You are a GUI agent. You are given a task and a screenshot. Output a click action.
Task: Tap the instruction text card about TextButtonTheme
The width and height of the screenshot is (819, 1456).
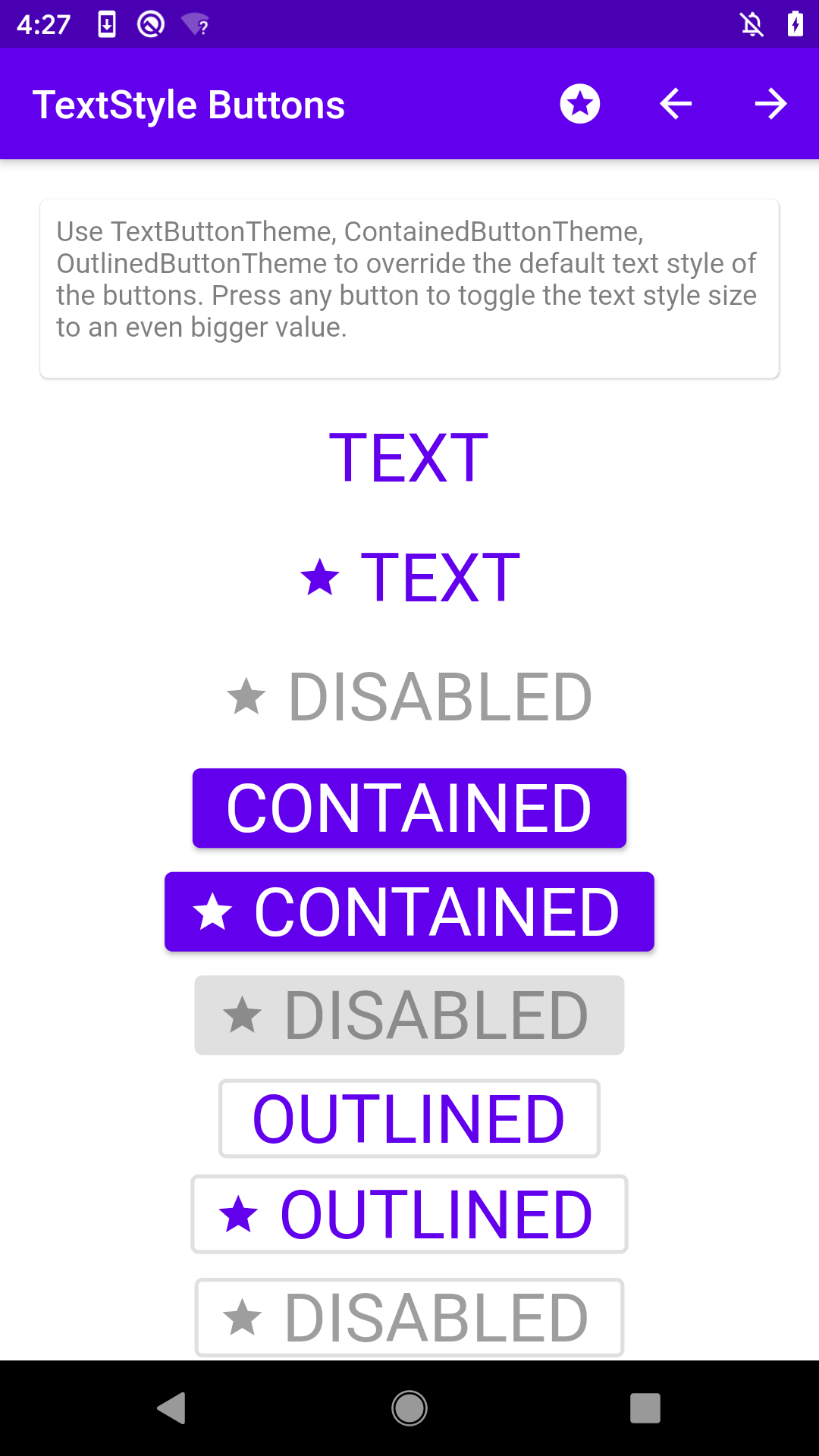coord(409,287)
